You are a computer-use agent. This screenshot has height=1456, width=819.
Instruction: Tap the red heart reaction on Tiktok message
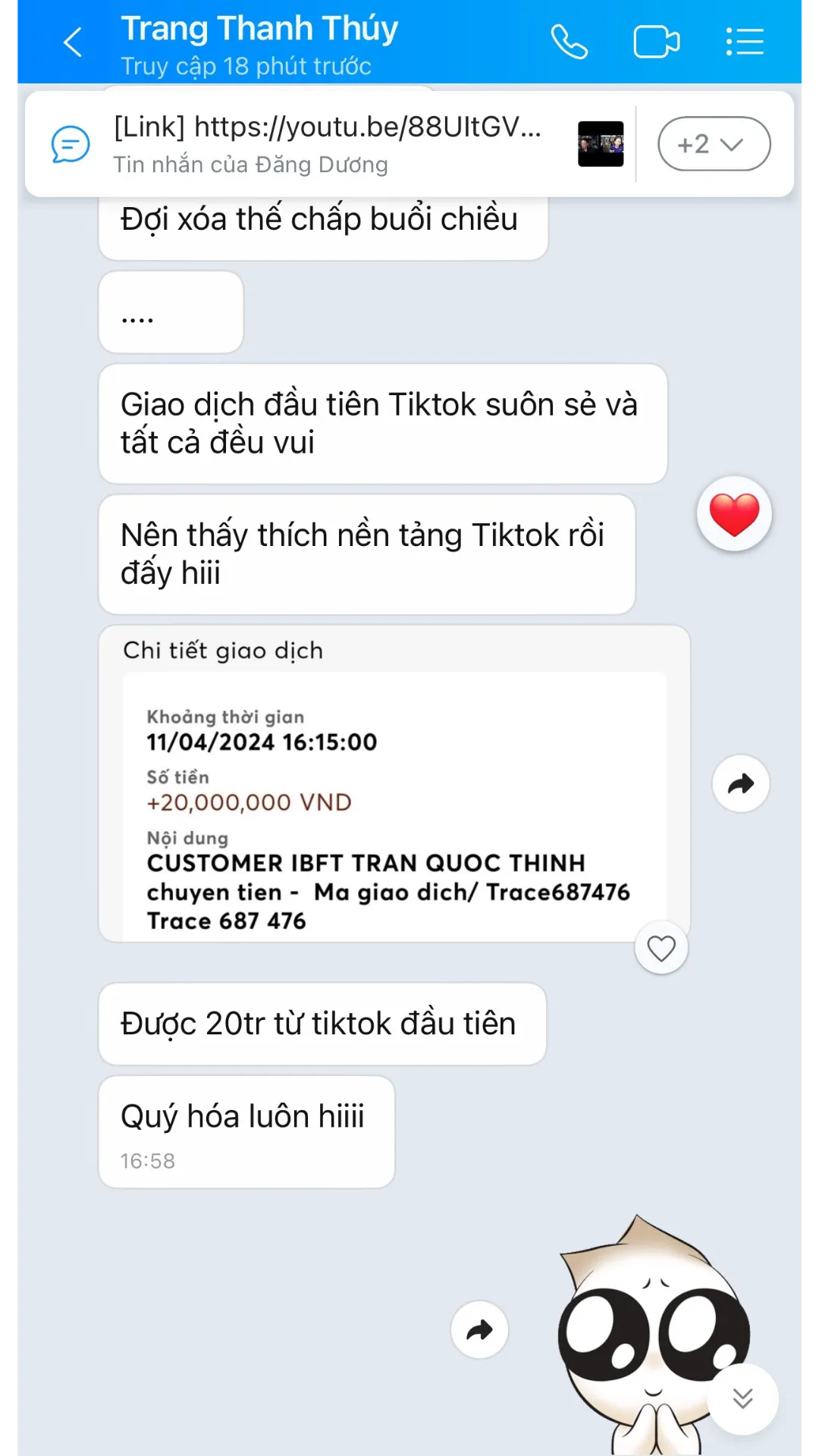734,514
